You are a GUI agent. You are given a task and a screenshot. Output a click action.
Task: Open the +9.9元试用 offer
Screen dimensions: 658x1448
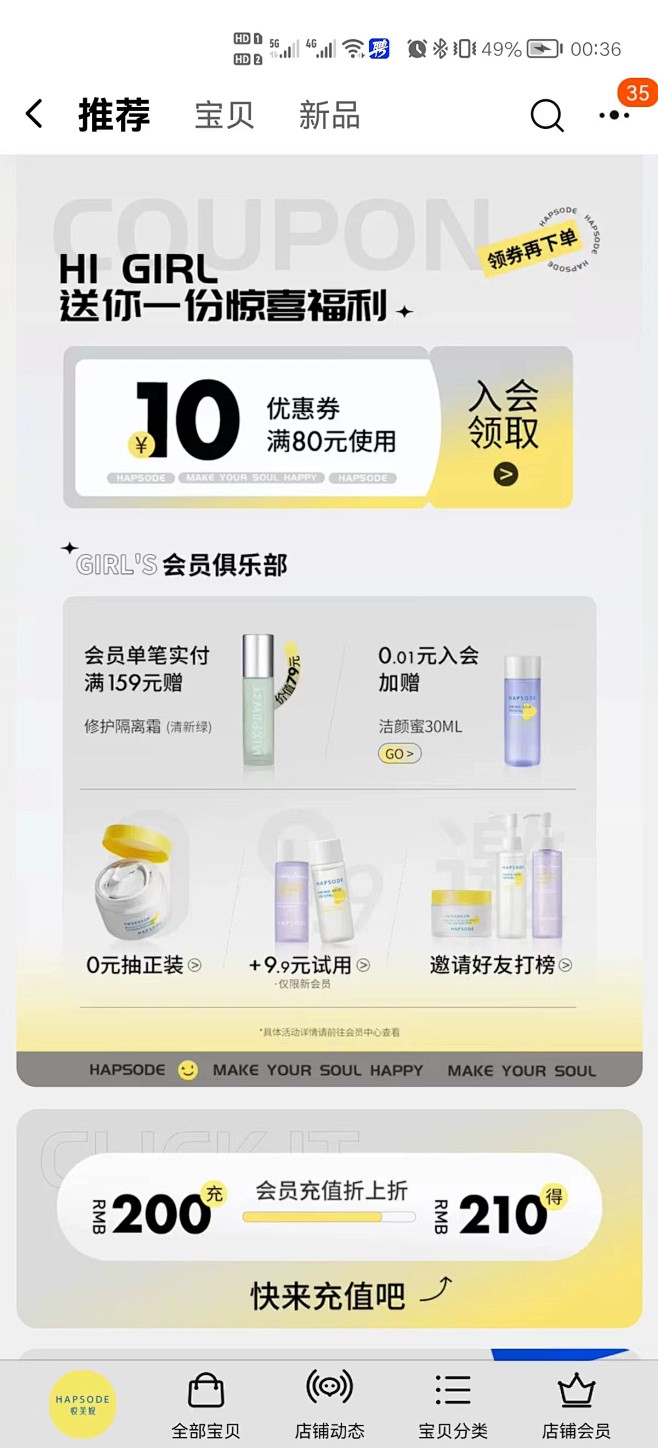pyautogui.click(x=308, y=965)
